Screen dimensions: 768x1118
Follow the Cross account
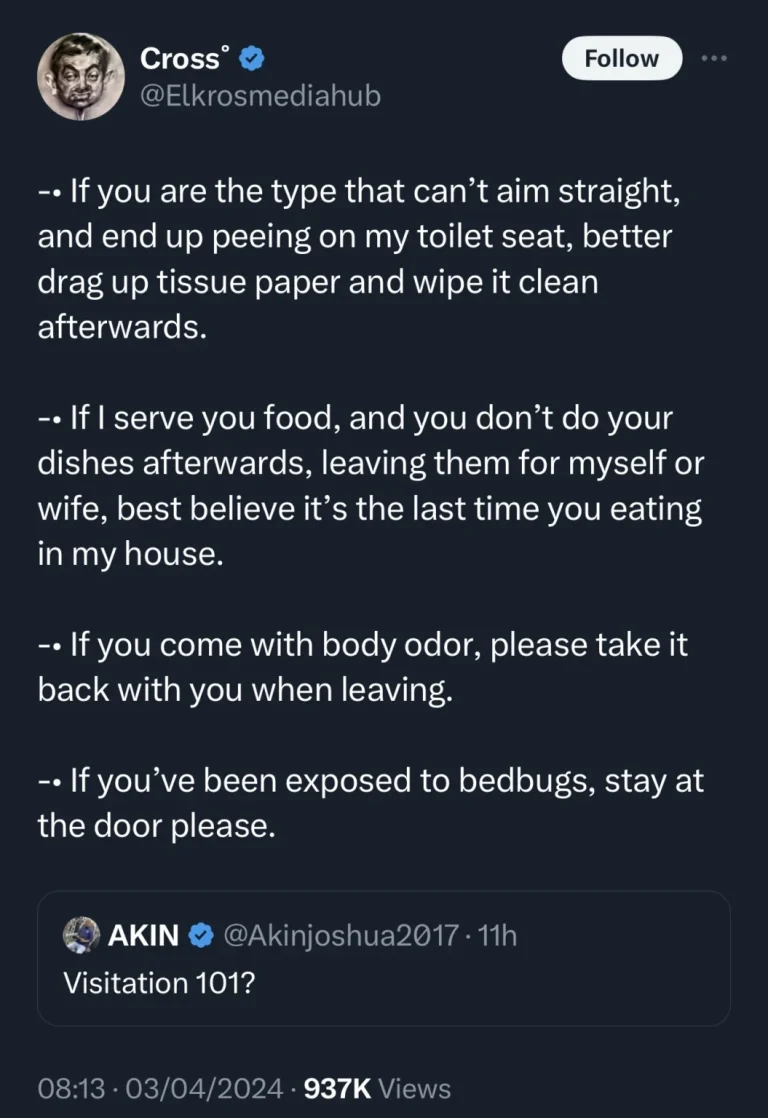point(621,59)
